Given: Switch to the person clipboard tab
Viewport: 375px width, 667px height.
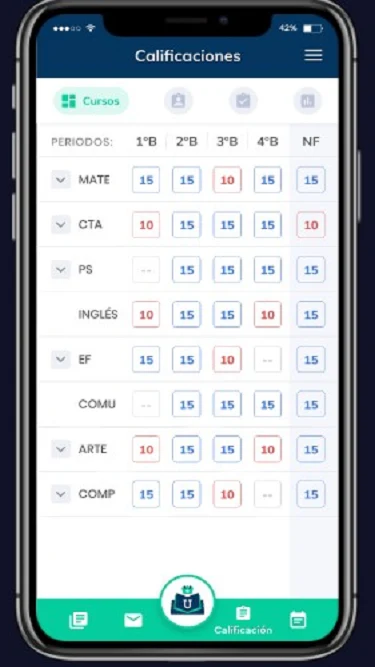Looking at the screenshot, I should 179,101.
